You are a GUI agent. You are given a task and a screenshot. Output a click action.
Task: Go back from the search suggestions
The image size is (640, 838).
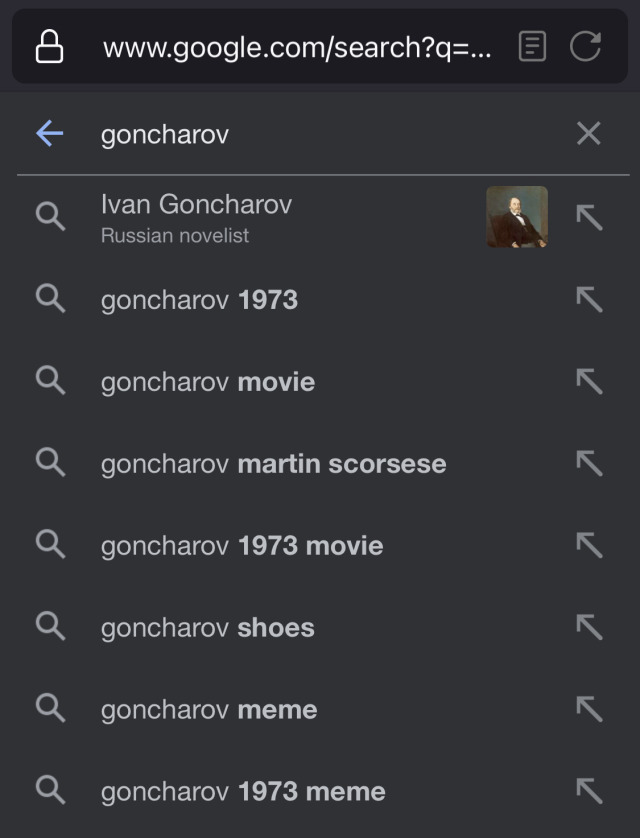pyautogui.click(x=49, y=134)
